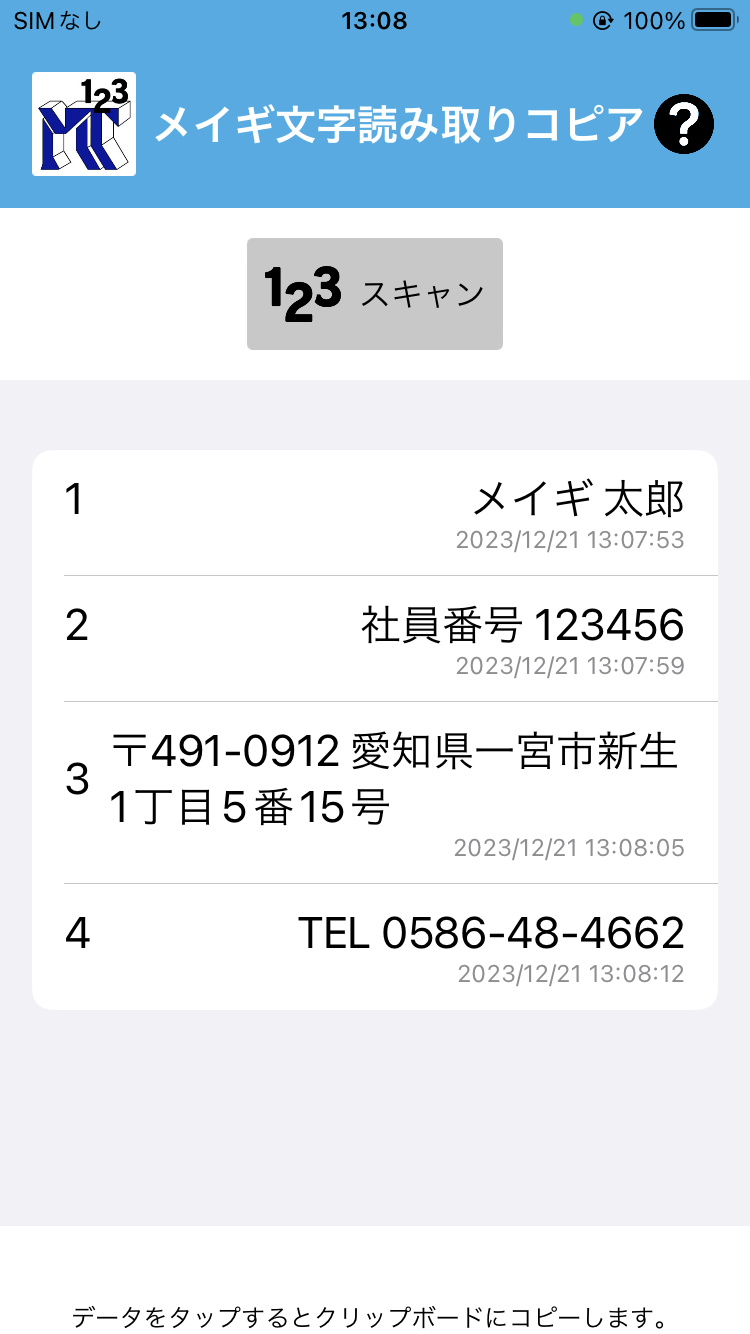Select the 〒491-0912 address row
Viewport: 750px width, 1334px height.
(x=375, y=793)
